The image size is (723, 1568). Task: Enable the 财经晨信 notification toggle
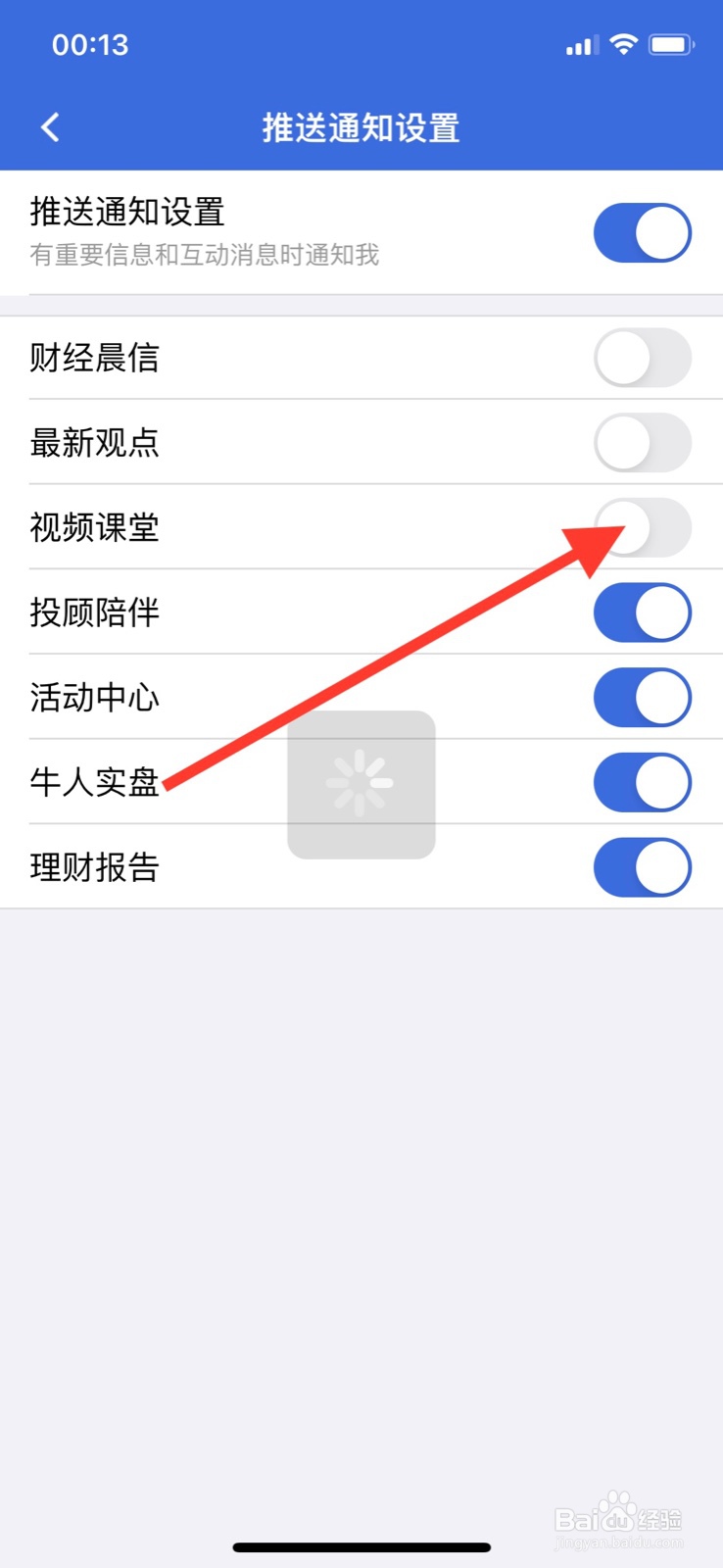click(643, 358)
